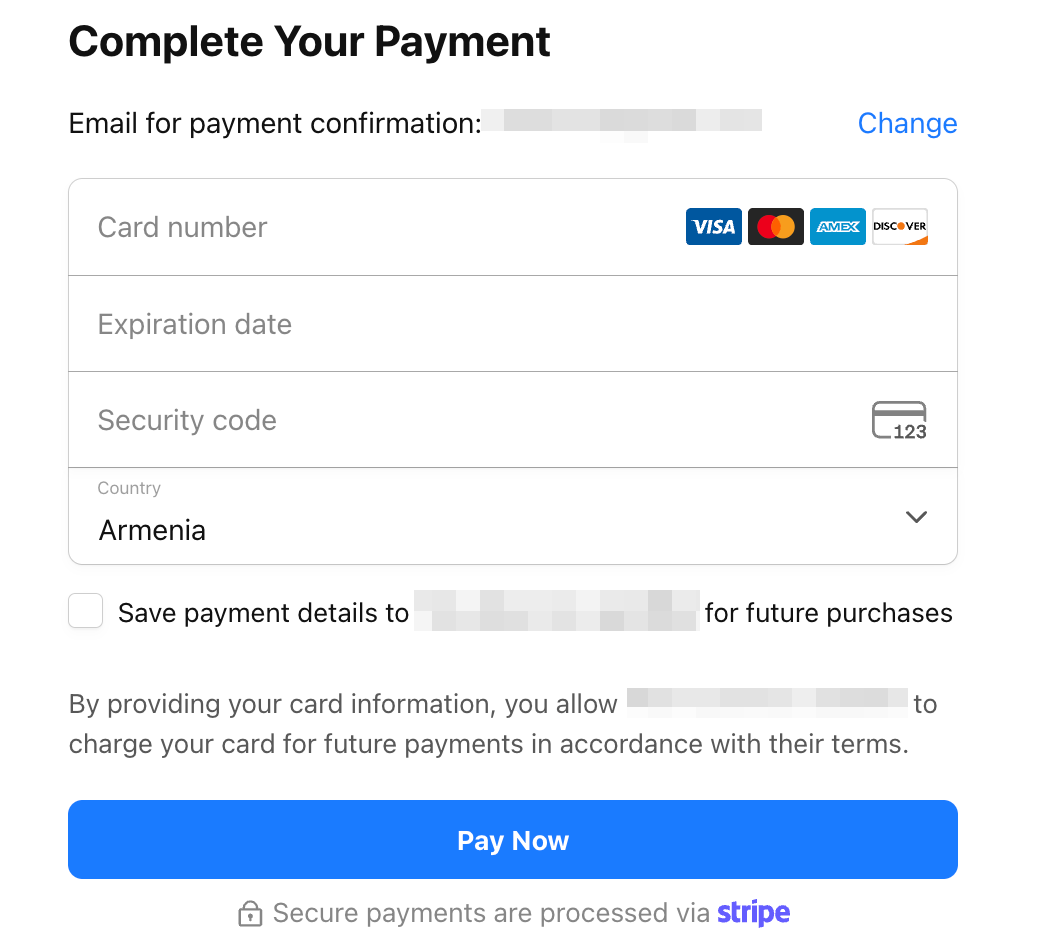
Task: Check the Save payment details box
Action: click(x=86, y=611)
